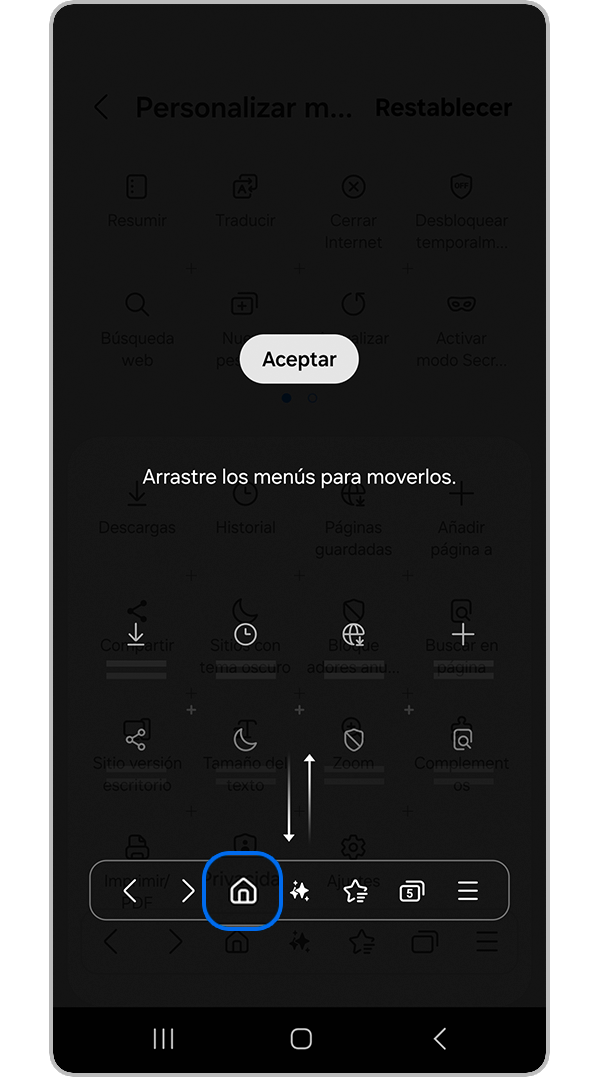Open the bookmarks star icon in the toolbar

coord(355,891)
